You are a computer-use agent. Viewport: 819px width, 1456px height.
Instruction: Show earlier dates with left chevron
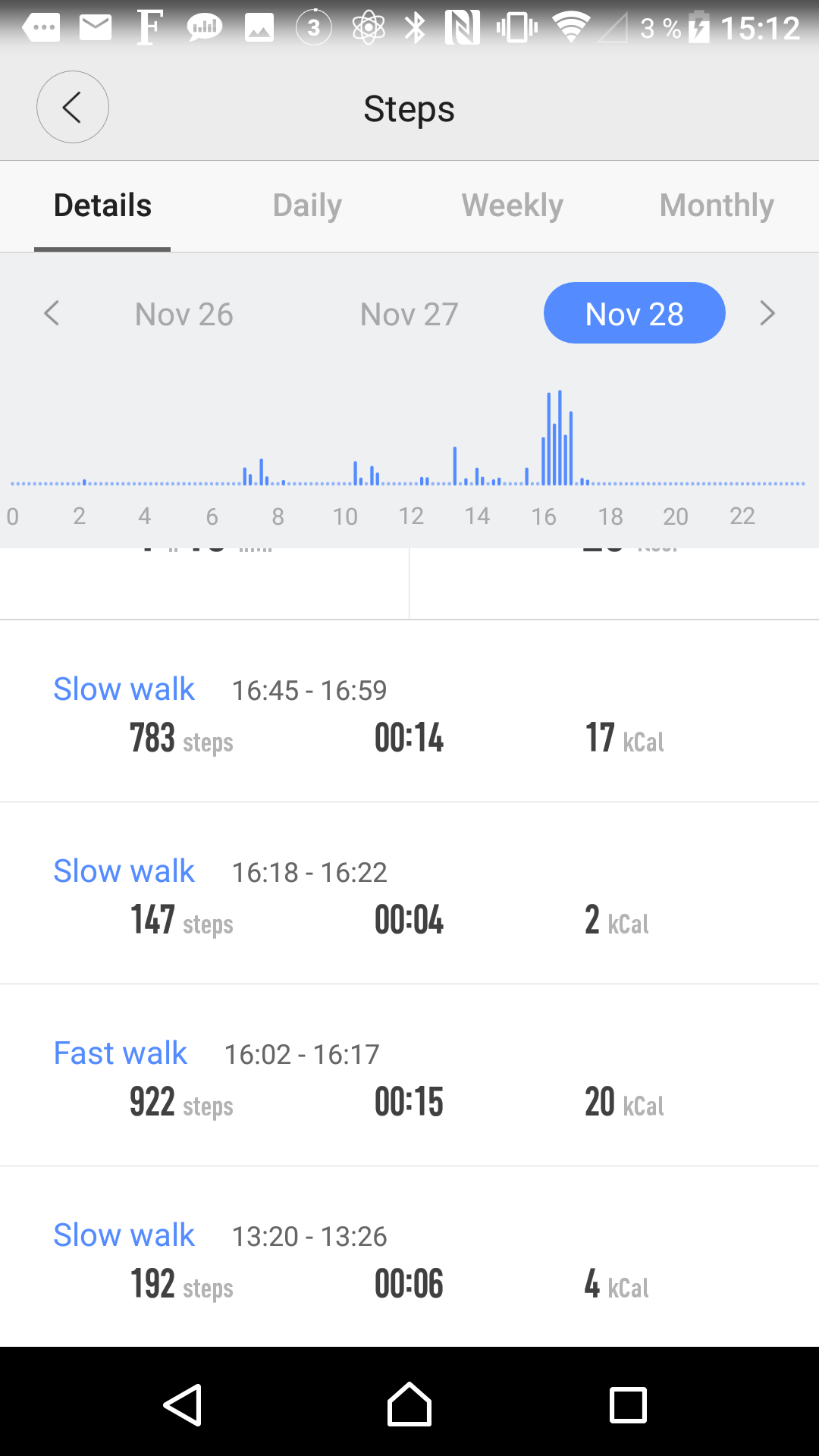coord(52,313)
